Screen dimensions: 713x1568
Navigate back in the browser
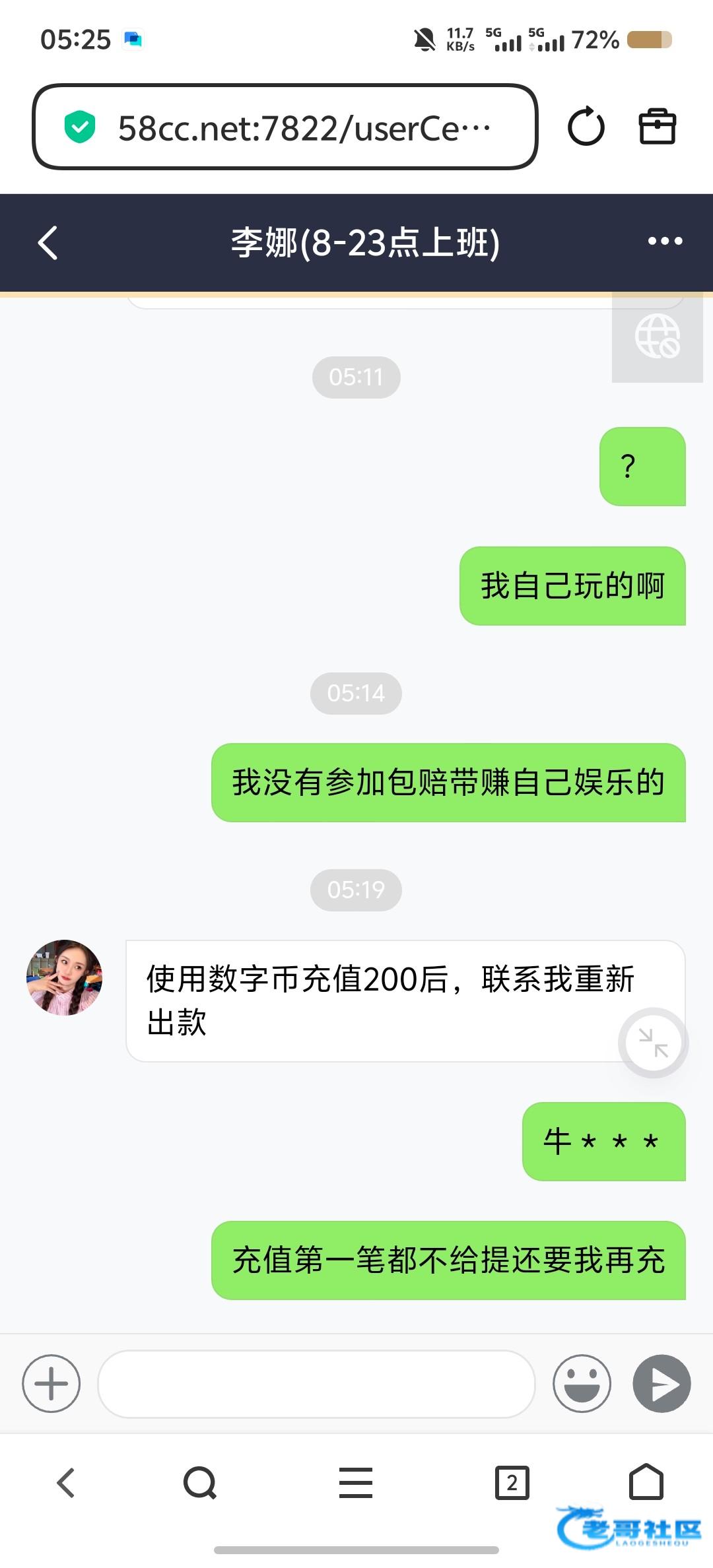point(66,1483)
